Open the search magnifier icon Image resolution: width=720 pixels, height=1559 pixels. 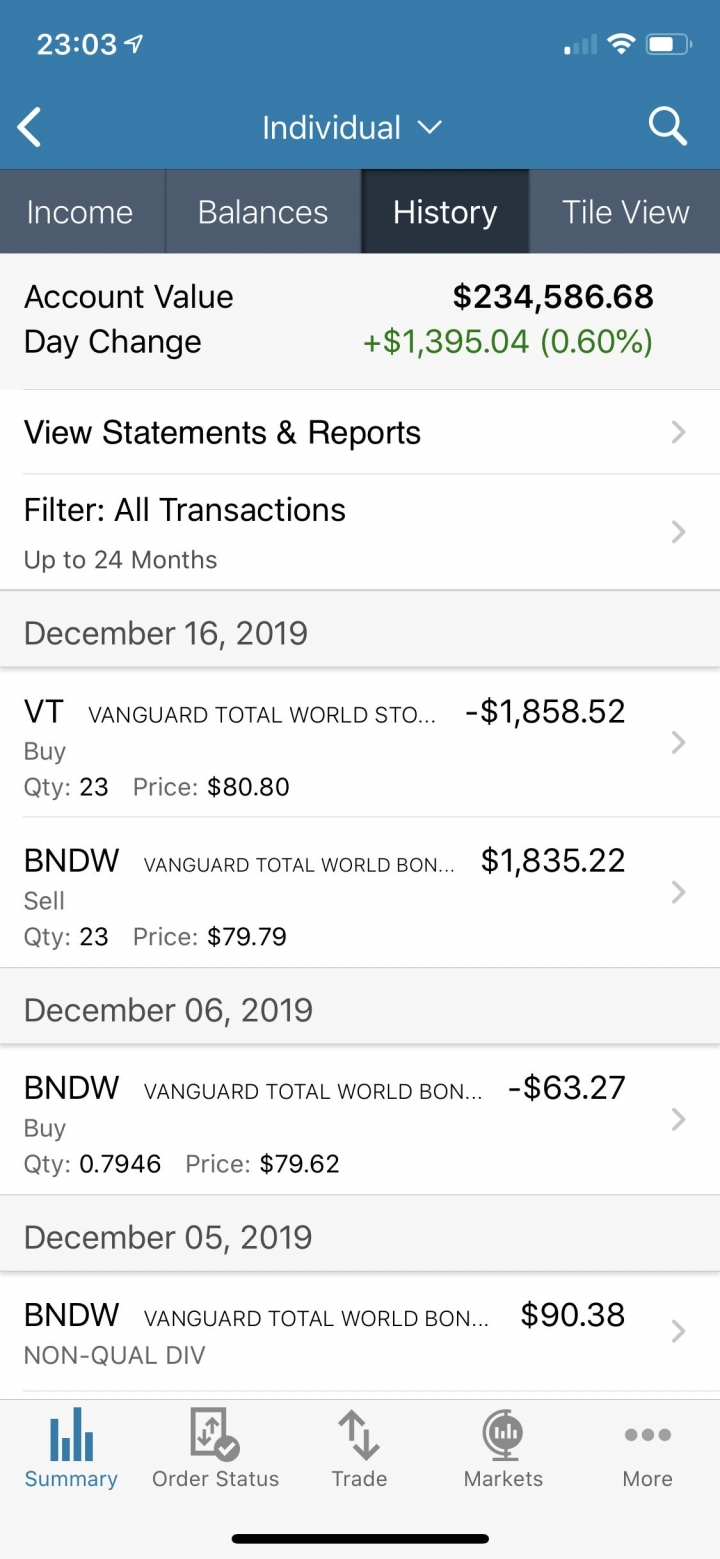coord(667,127)
